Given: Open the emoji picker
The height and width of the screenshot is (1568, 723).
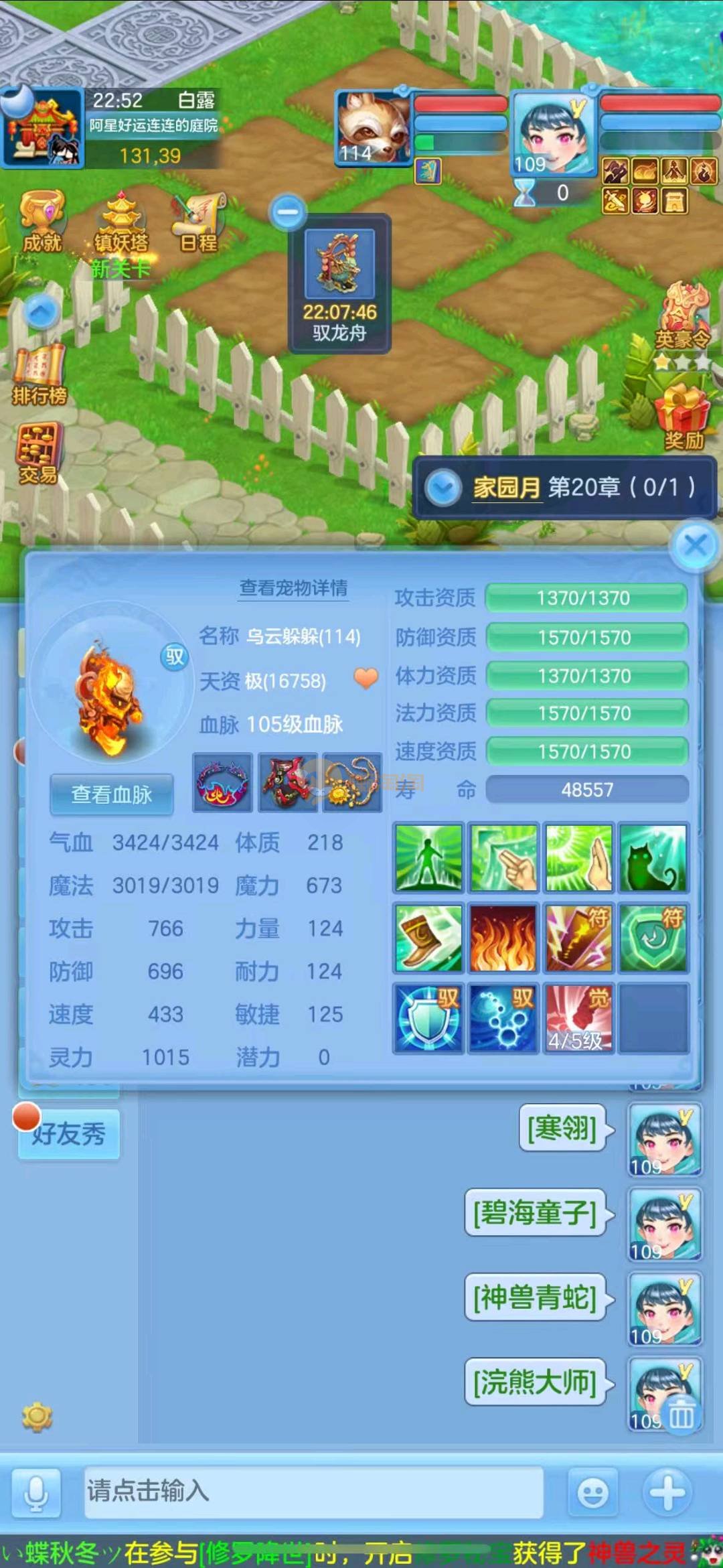Looking at the screenshot, I should click(x=592, y=1492).
